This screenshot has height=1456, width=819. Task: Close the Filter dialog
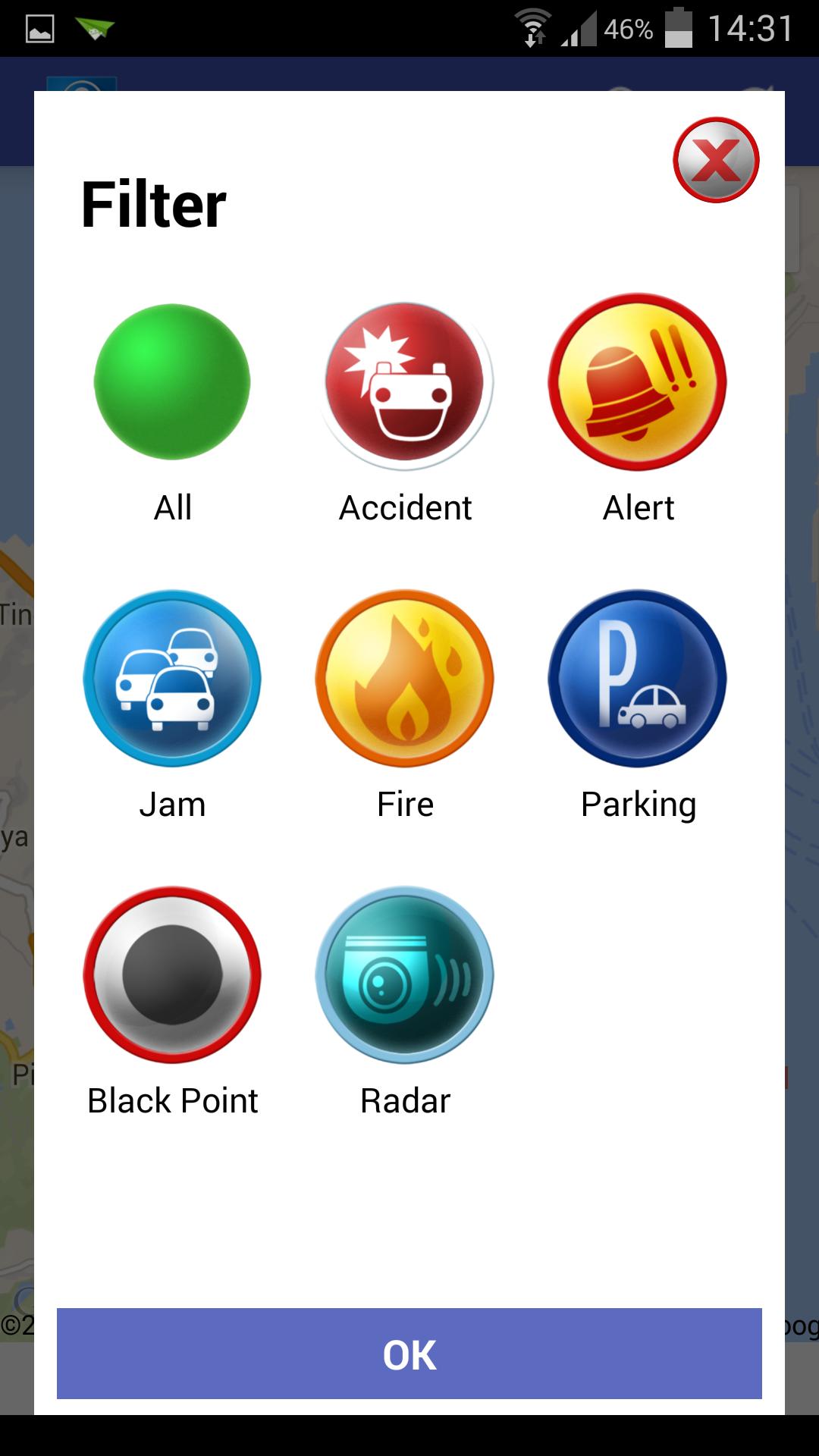point(716,159)
